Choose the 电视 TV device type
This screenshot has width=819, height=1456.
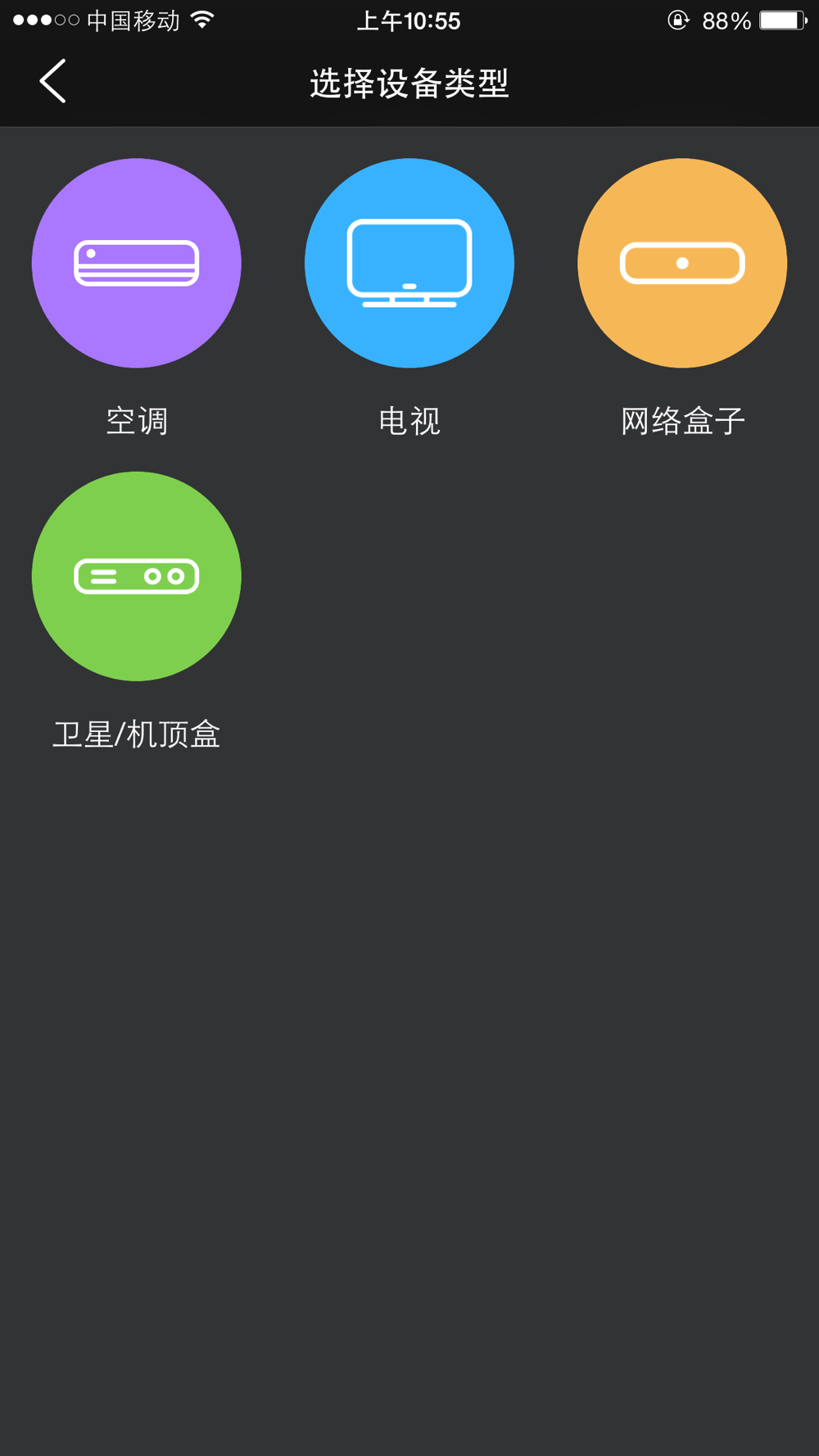coord(409,263)
